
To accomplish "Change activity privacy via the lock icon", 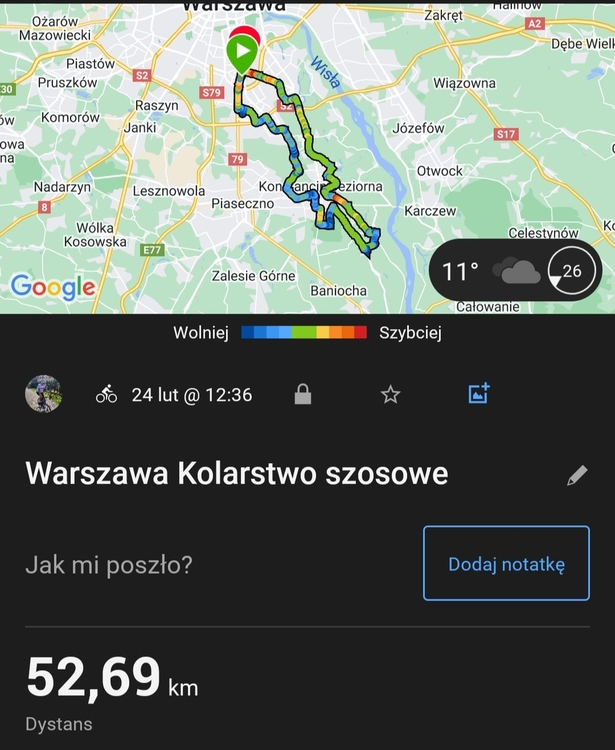I will tap(302, 395).
